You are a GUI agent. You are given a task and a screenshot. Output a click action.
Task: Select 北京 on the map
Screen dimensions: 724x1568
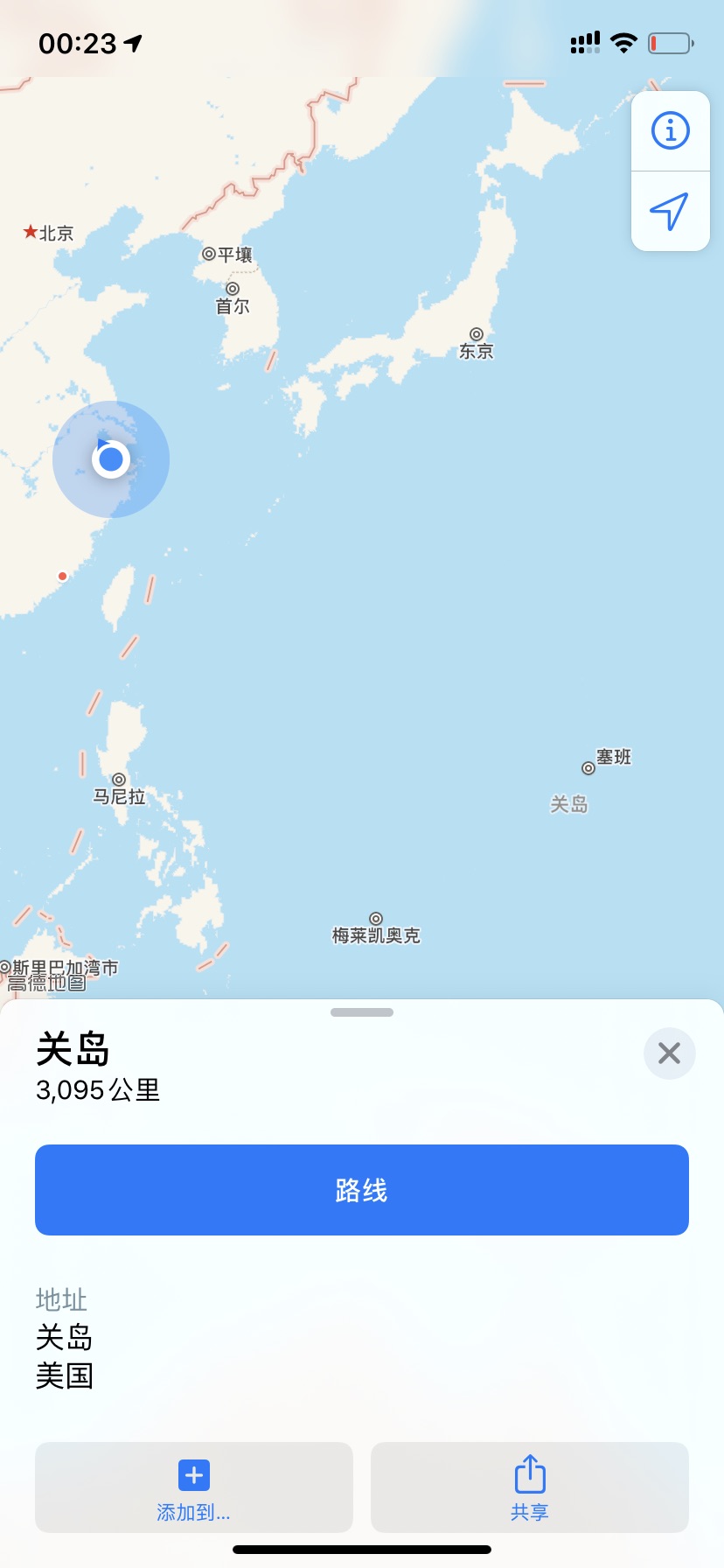coord(48,233)
